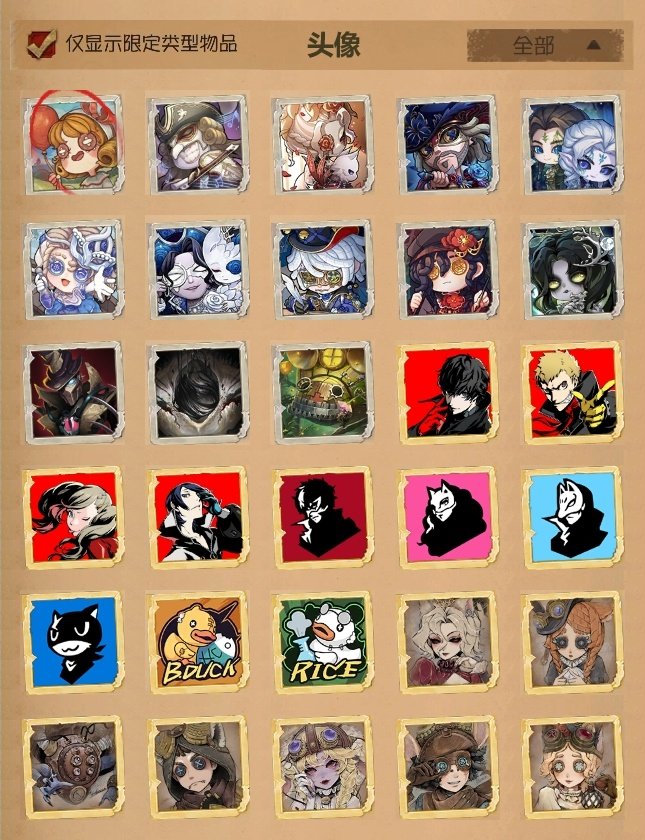Select the black cat on blue avatar
645x840 pixels.
[71, 641]
